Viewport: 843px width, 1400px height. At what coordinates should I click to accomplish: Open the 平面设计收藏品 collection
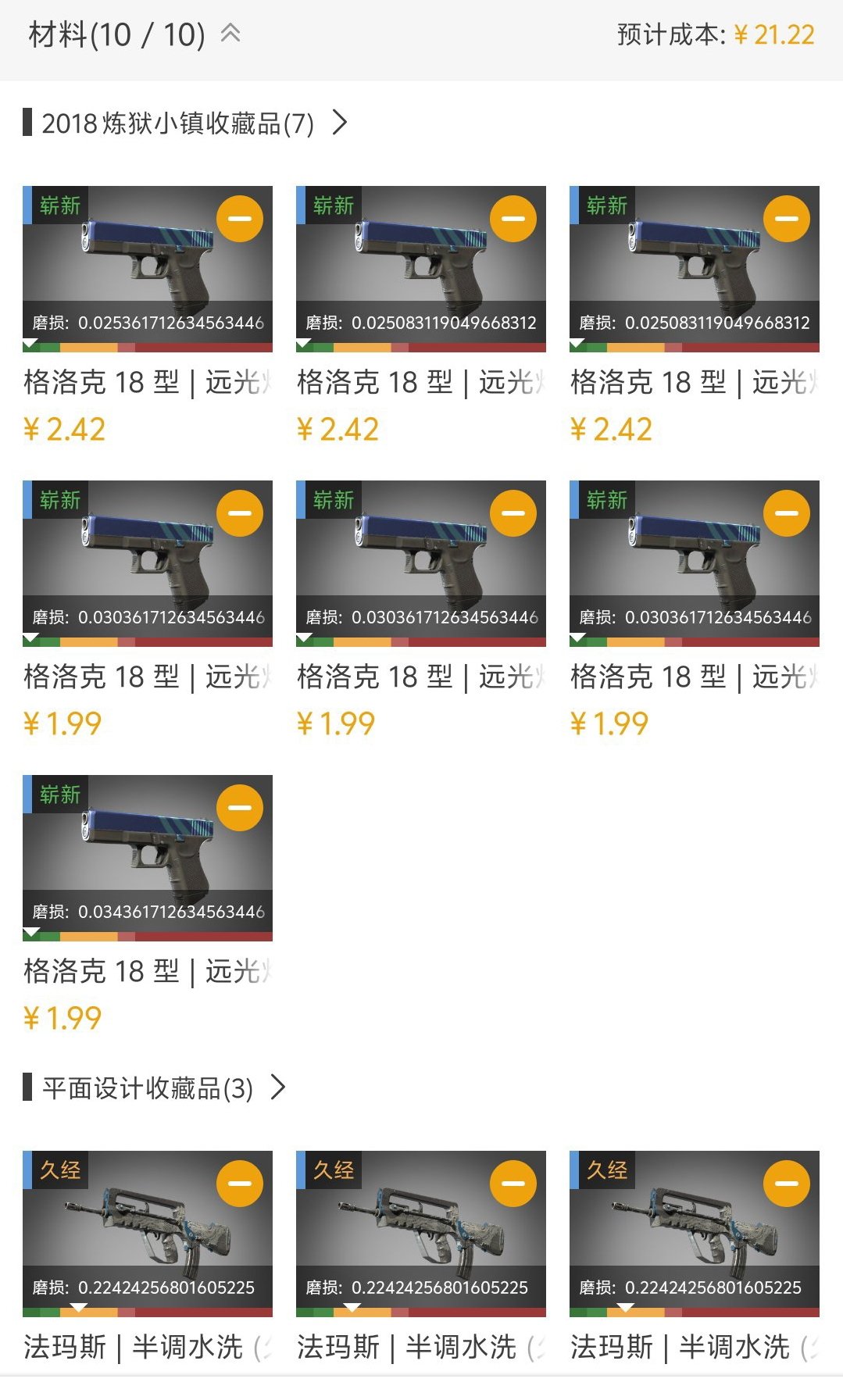coord(278,1087)
